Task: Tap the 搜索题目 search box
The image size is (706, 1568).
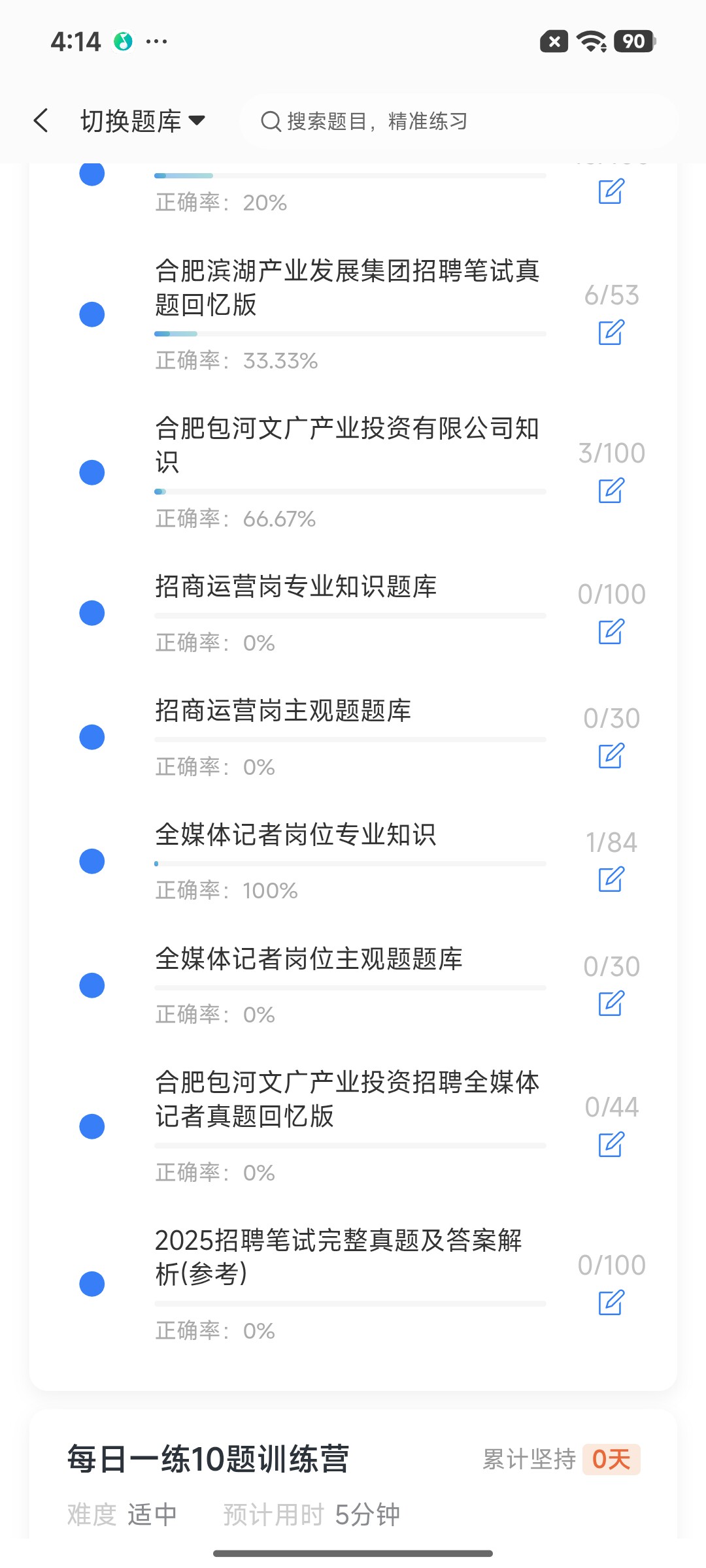Action: pos(459,121)
